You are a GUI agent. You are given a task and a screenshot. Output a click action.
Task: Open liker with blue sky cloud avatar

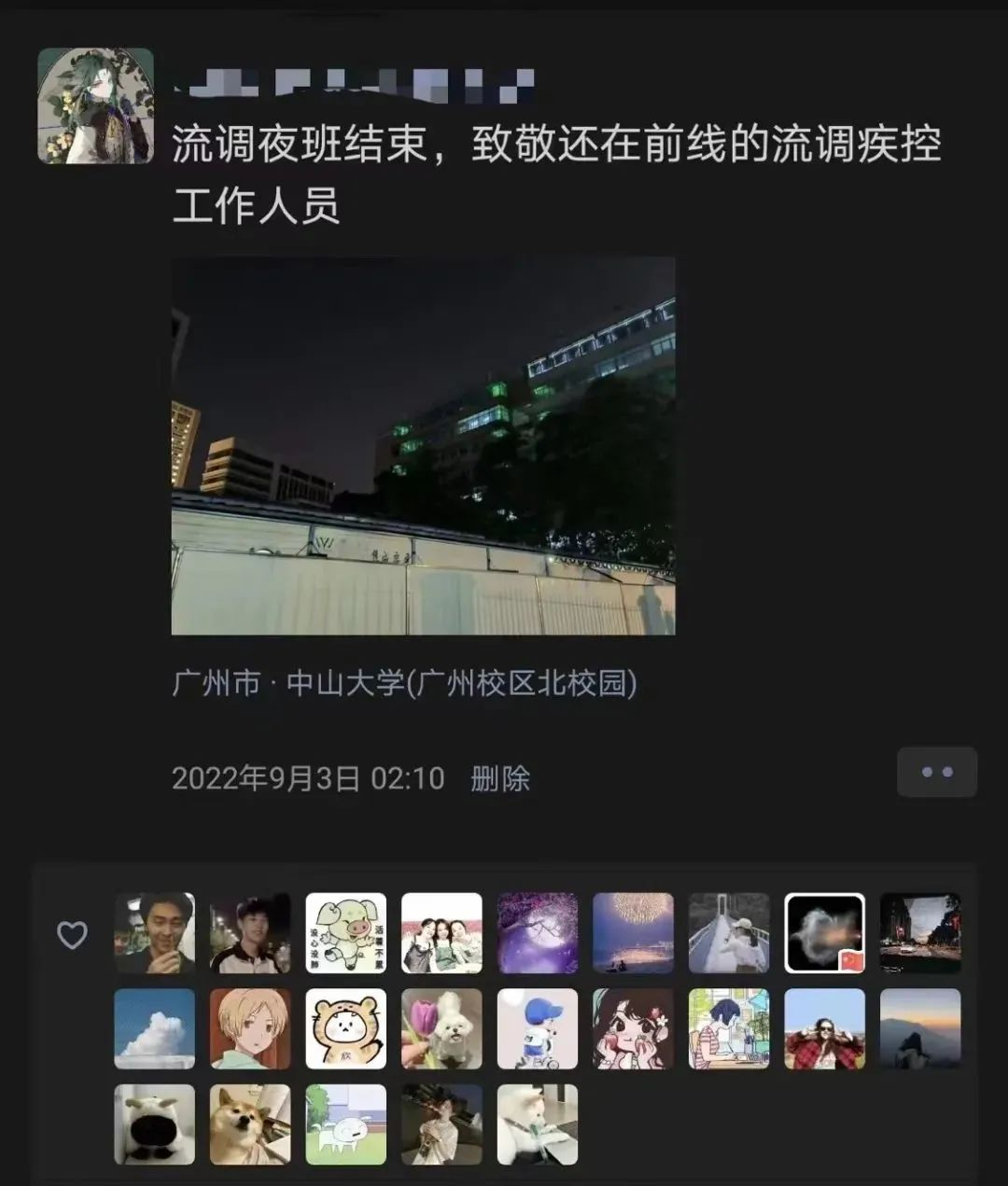pos(154,1028)
